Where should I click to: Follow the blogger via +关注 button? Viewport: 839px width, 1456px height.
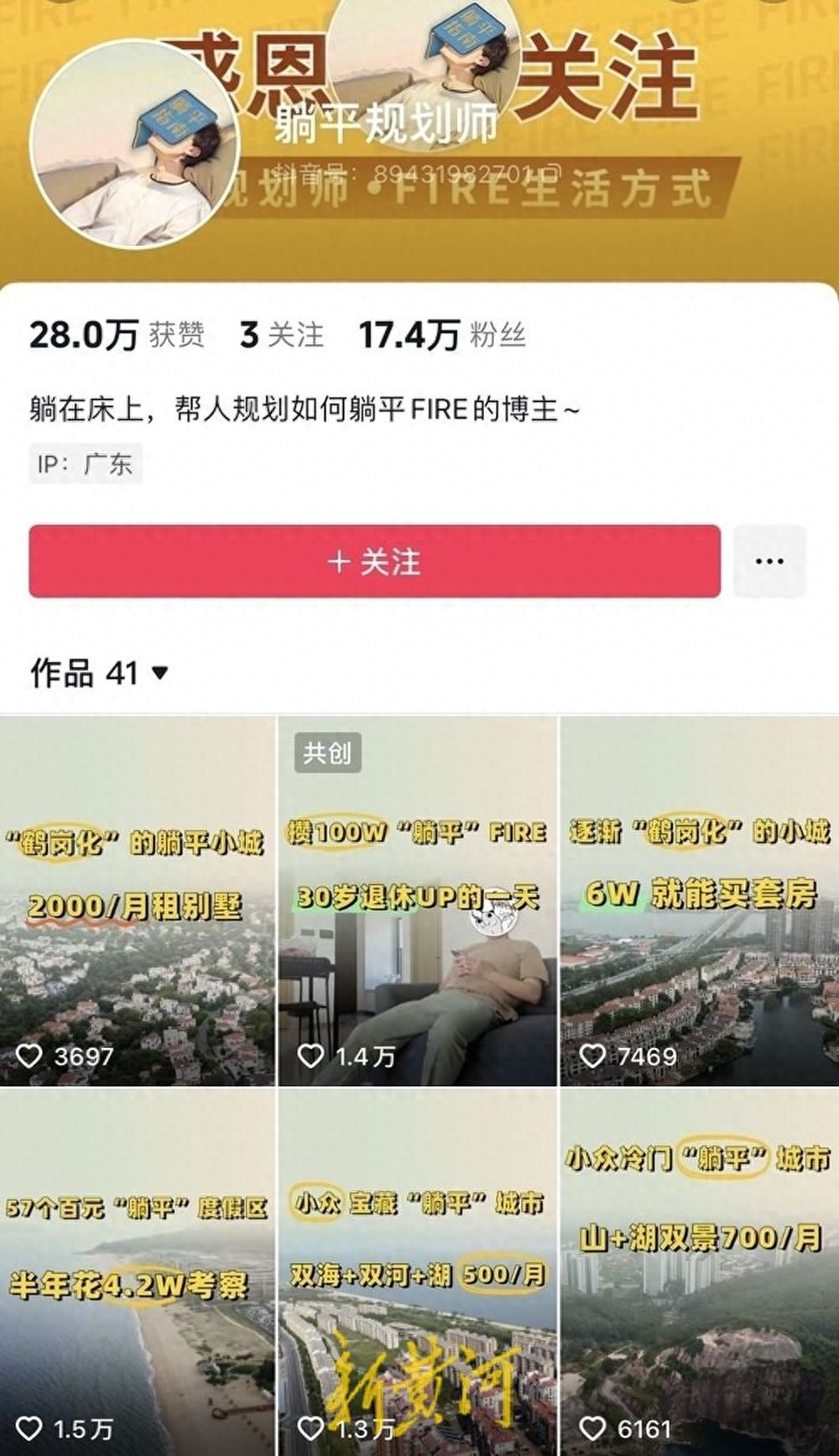pyautogui.click(x=378, y=562)
